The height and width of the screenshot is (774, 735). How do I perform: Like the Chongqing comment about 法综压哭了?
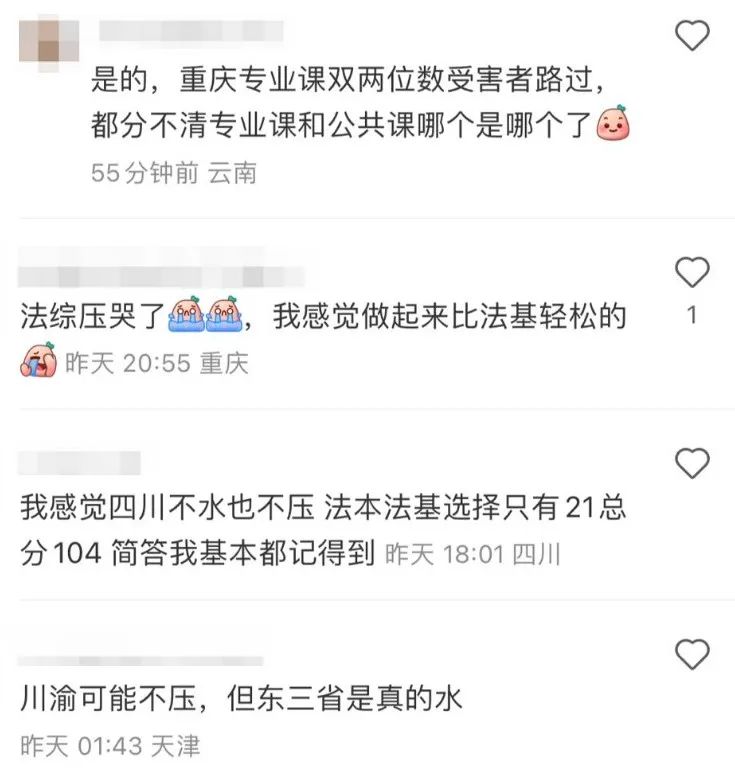tap(692, 273)
